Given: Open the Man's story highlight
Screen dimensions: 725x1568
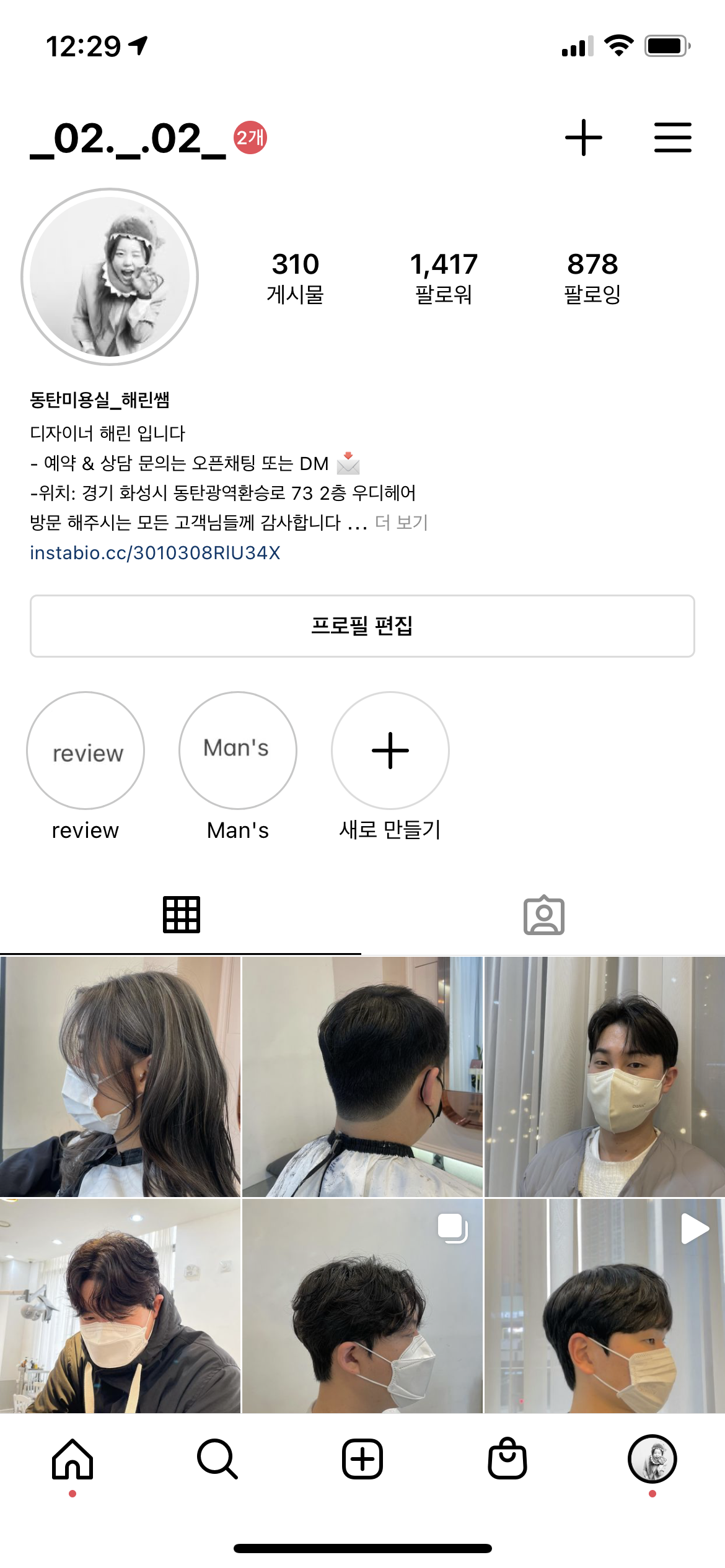Looking at the screenshot, I should [x=238, y=750].
